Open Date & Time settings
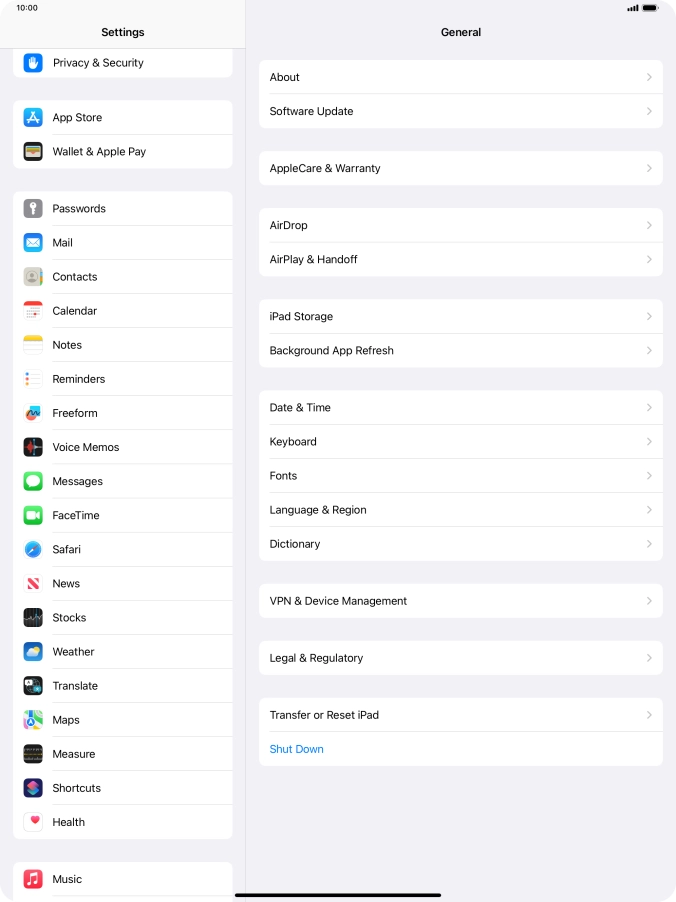The width and height of the screenshot is (676, 902). (x=460, y=407)
